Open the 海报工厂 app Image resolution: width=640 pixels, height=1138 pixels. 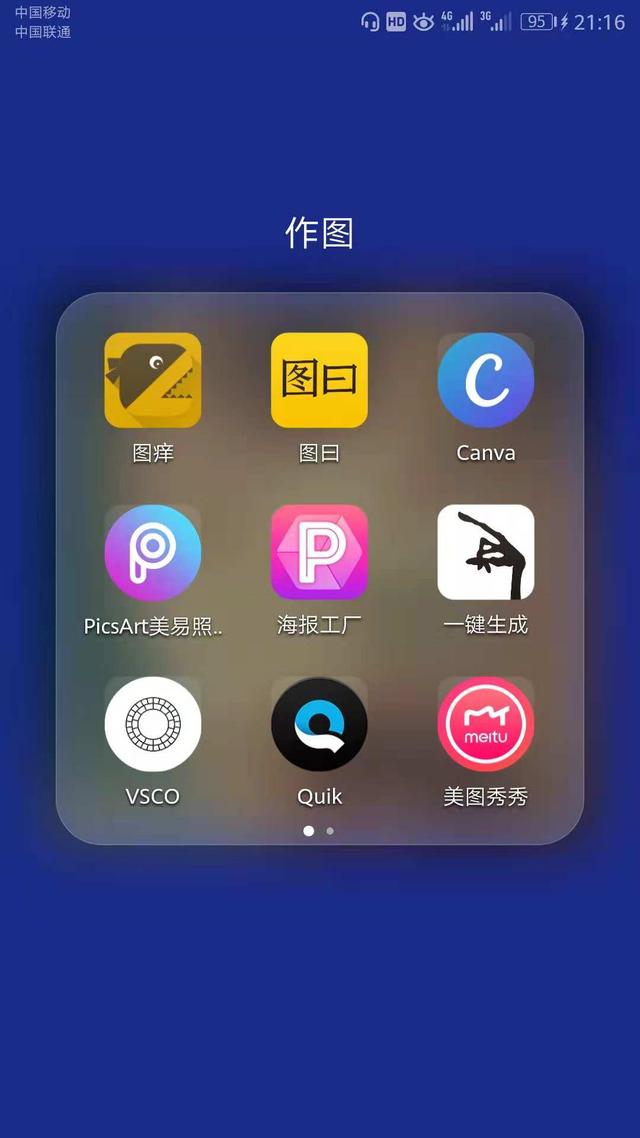coord(319,552)
